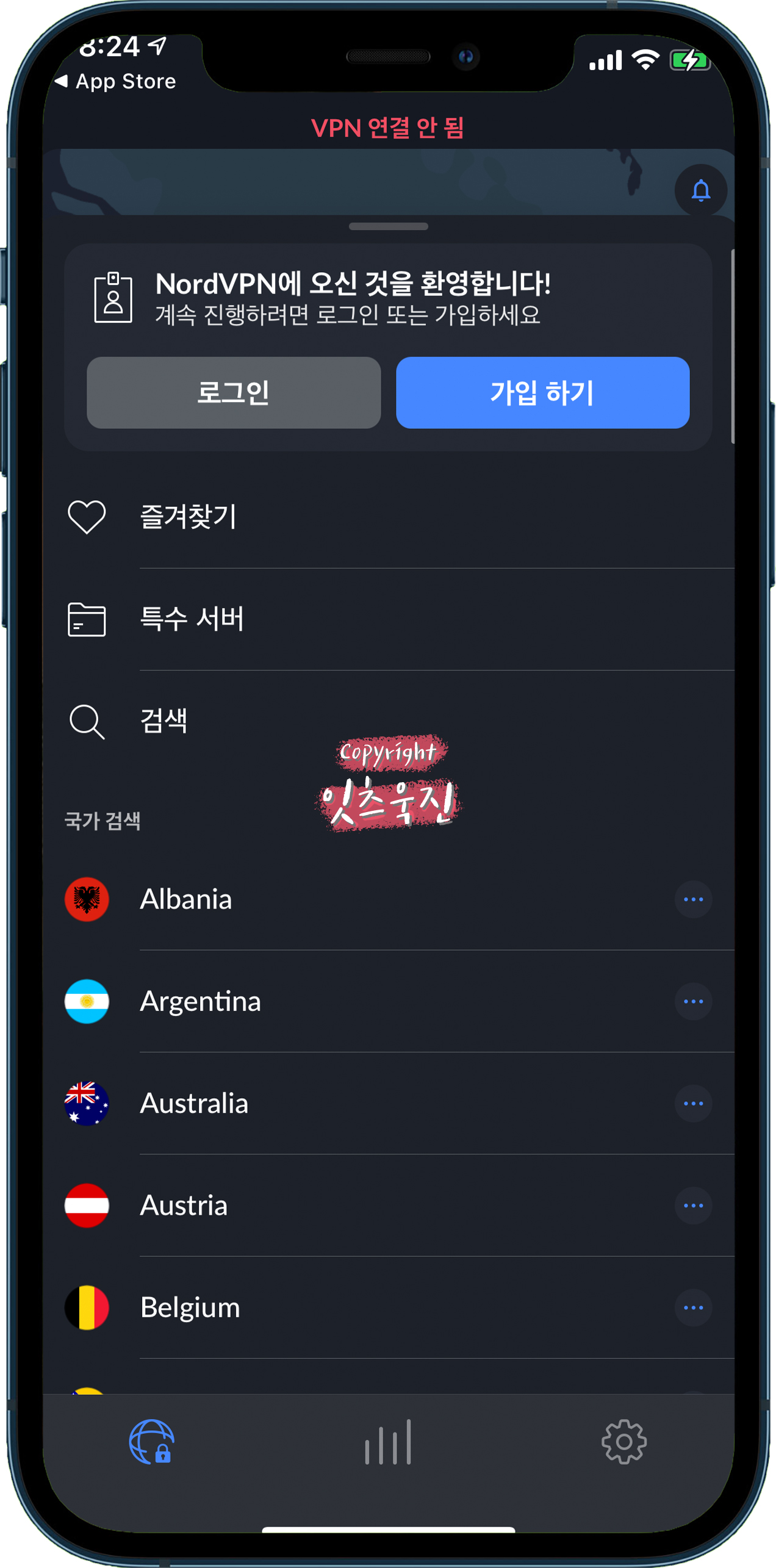Viewport: 776px width, 1568px height.
Task: Select Austria from the country list
Action: (184, 1205)
